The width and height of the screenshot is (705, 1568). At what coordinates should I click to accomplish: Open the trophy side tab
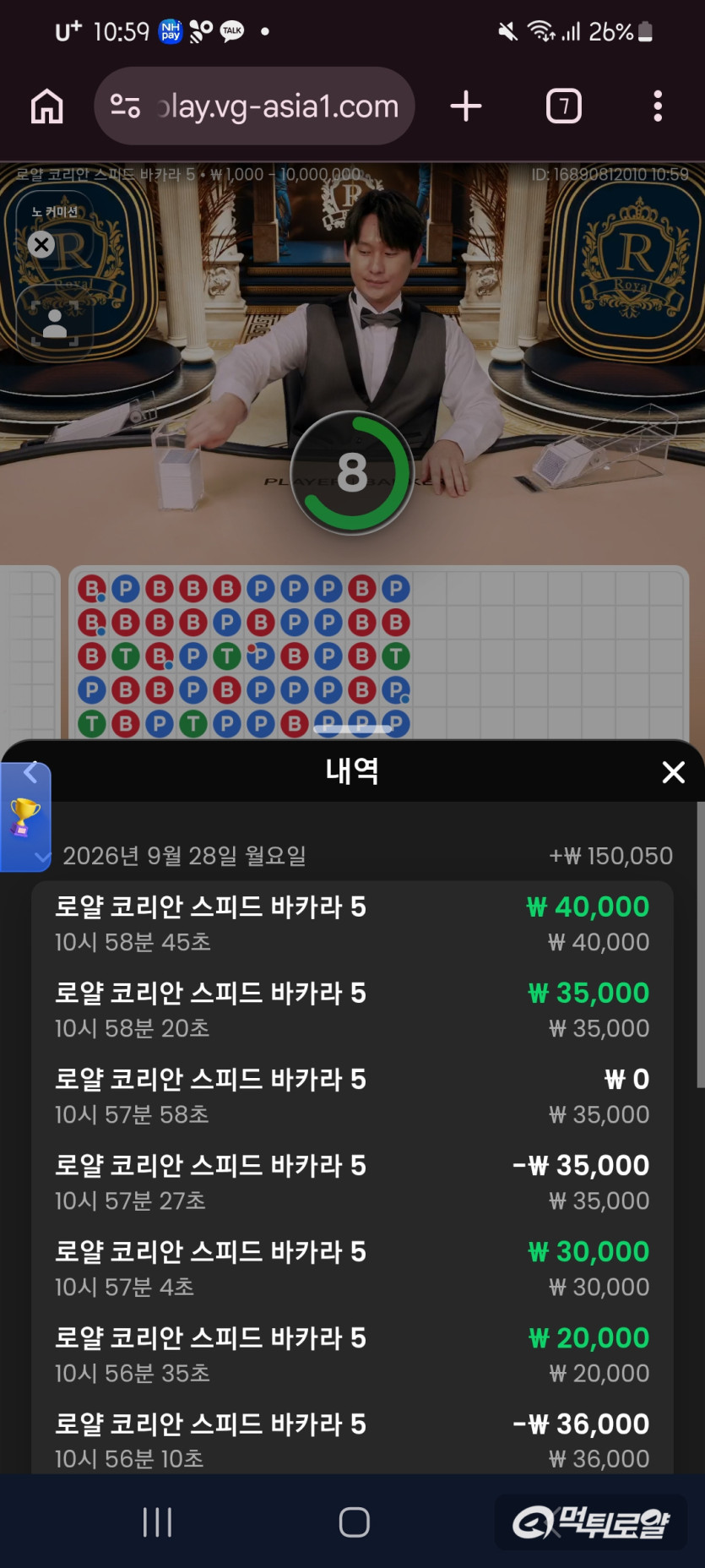pyautogui.click(x=25, y=817)
